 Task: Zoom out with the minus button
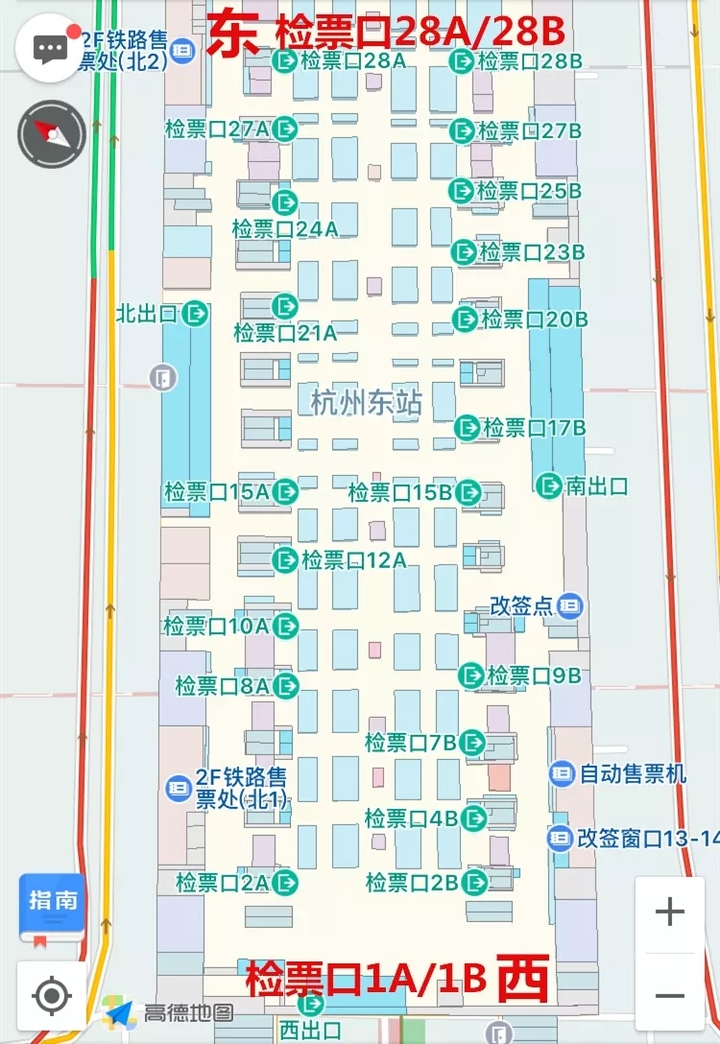pos(669,996)
